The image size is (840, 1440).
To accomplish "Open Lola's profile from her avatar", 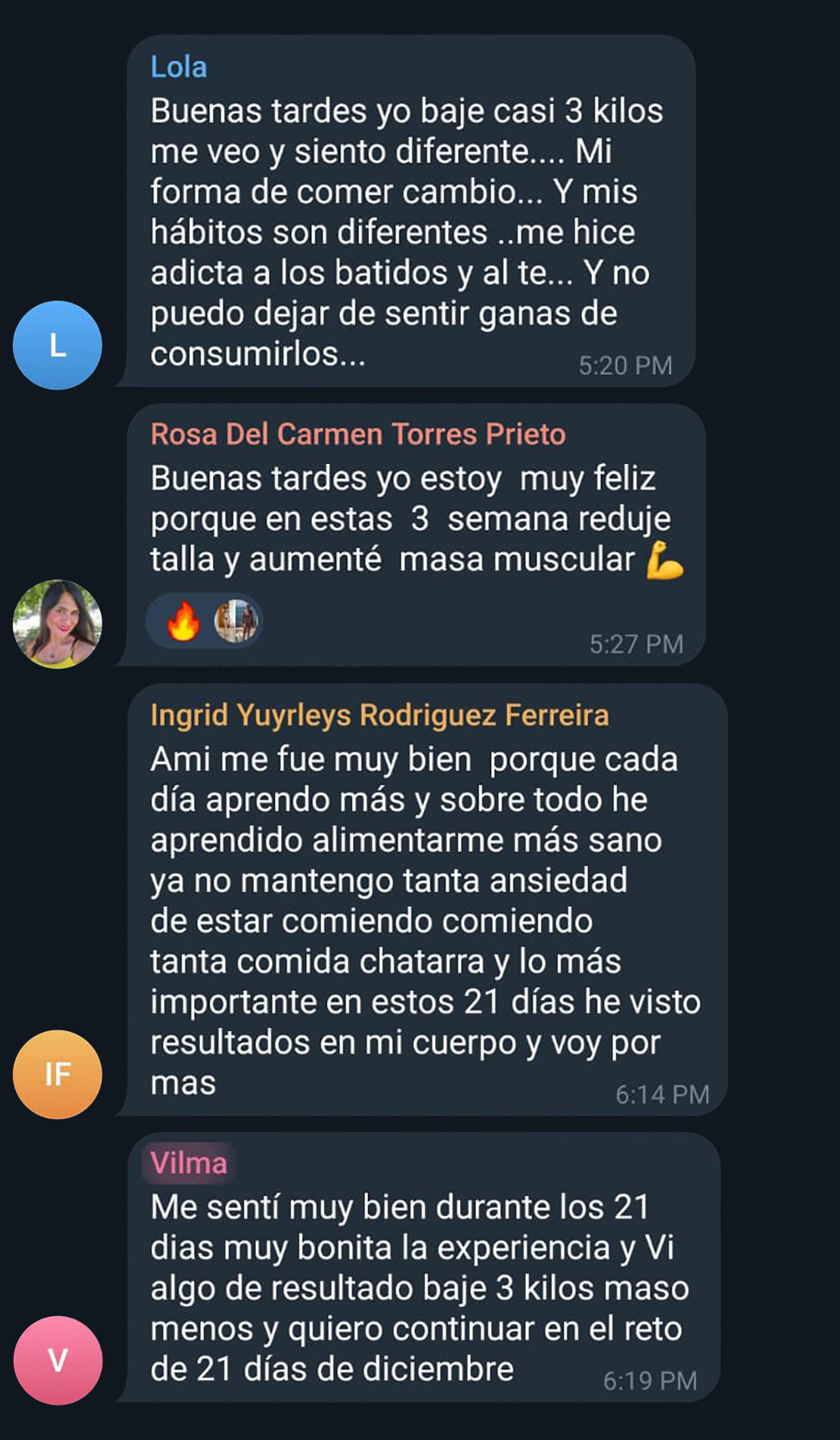I will pyautogui.click(x=57, y=345).
